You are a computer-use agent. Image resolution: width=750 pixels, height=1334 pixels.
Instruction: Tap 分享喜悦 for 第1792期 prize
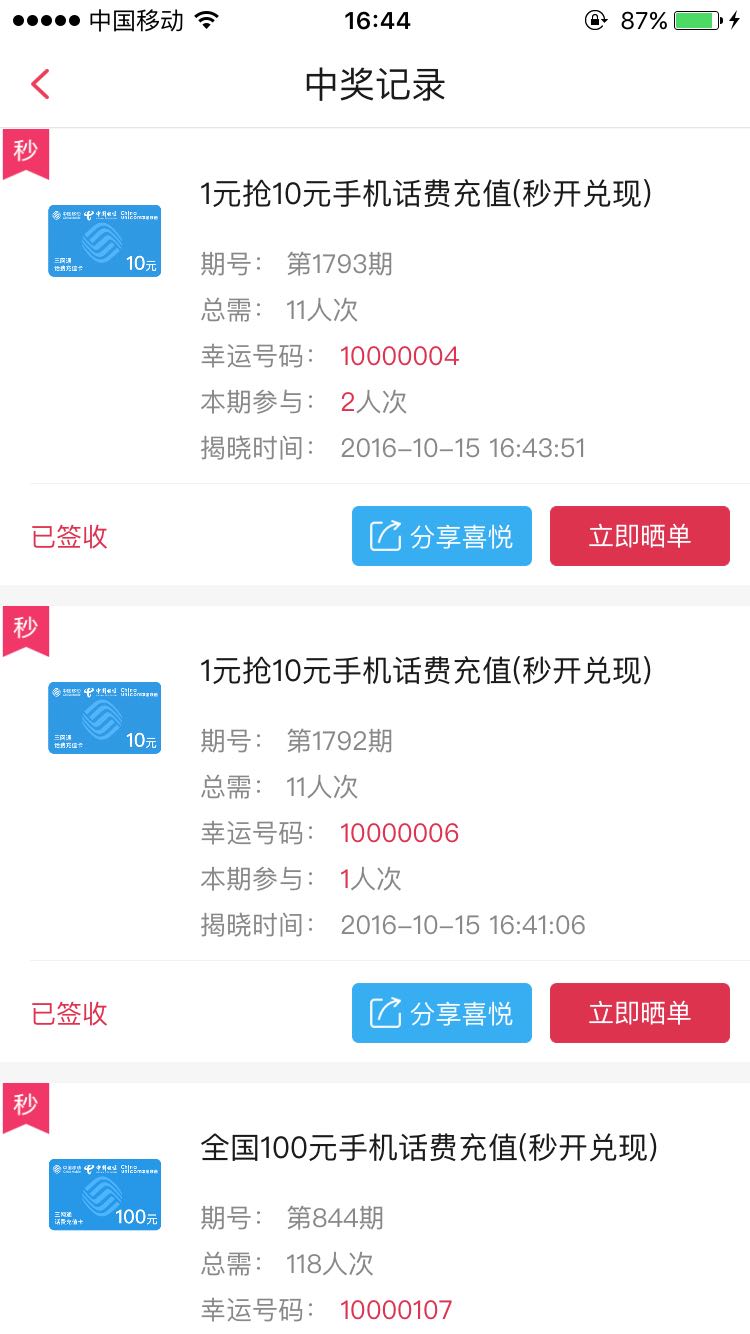(x=442, y=1013)
